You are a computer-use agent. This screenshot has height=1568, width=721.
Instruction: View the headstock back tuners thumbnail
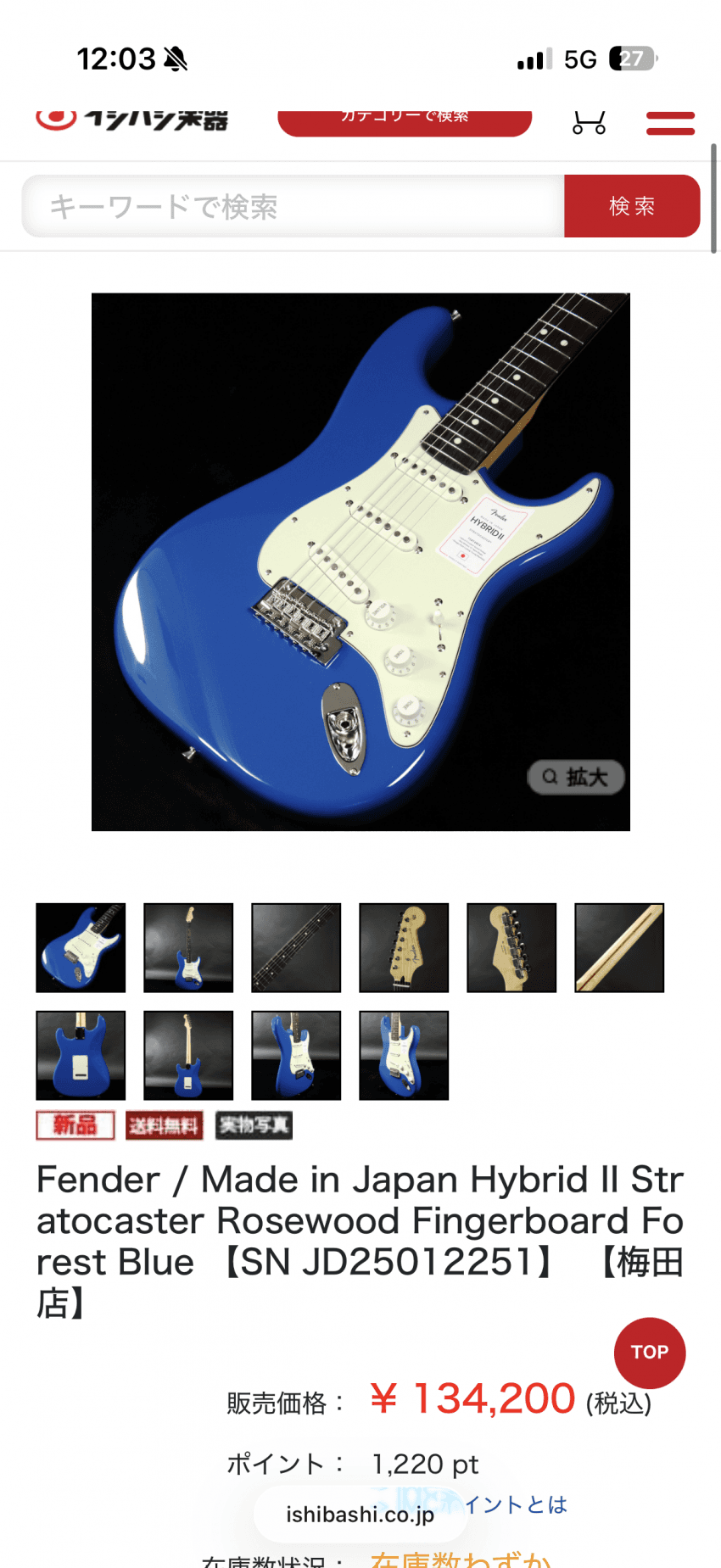coord(511,947)
